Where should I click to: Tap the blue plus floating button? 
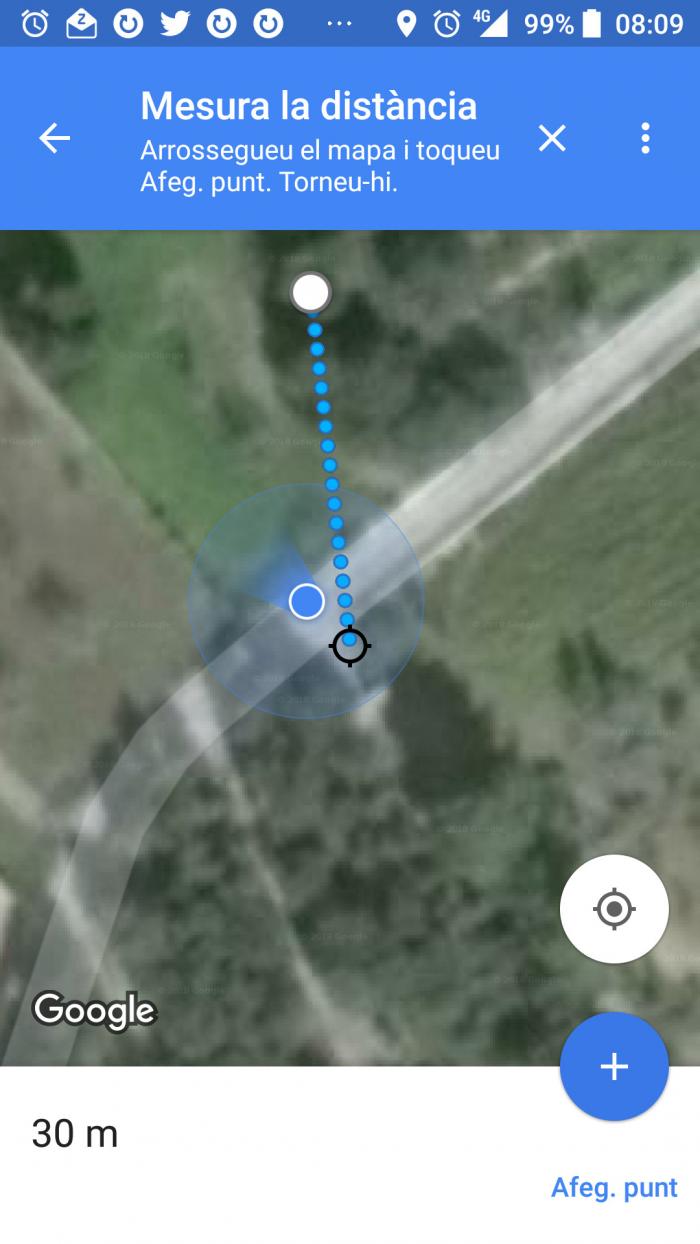tap(614, 1067)
